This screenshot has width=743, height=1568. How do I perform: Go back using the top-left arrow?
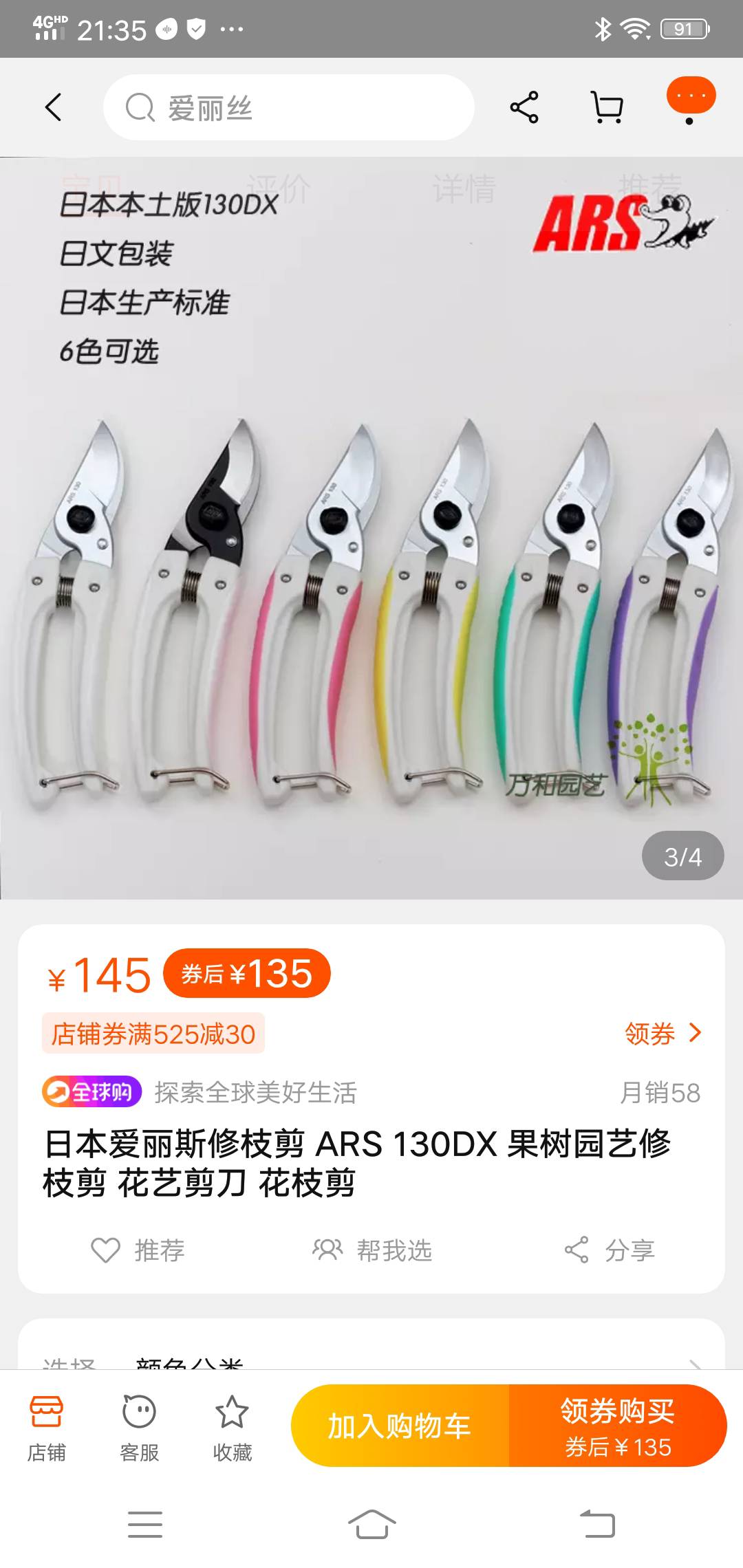coord(54,107)
